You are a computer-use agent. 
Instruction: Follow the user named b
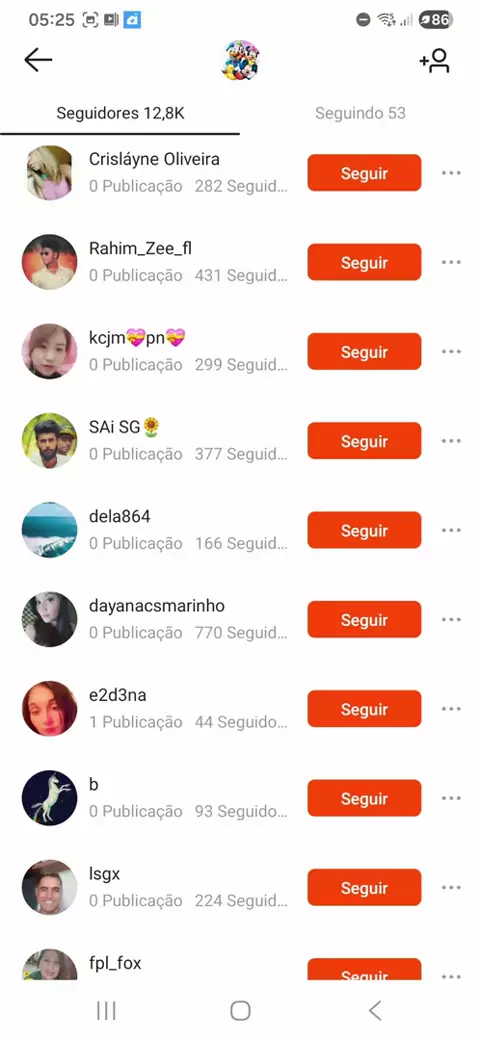click(364, 798)
